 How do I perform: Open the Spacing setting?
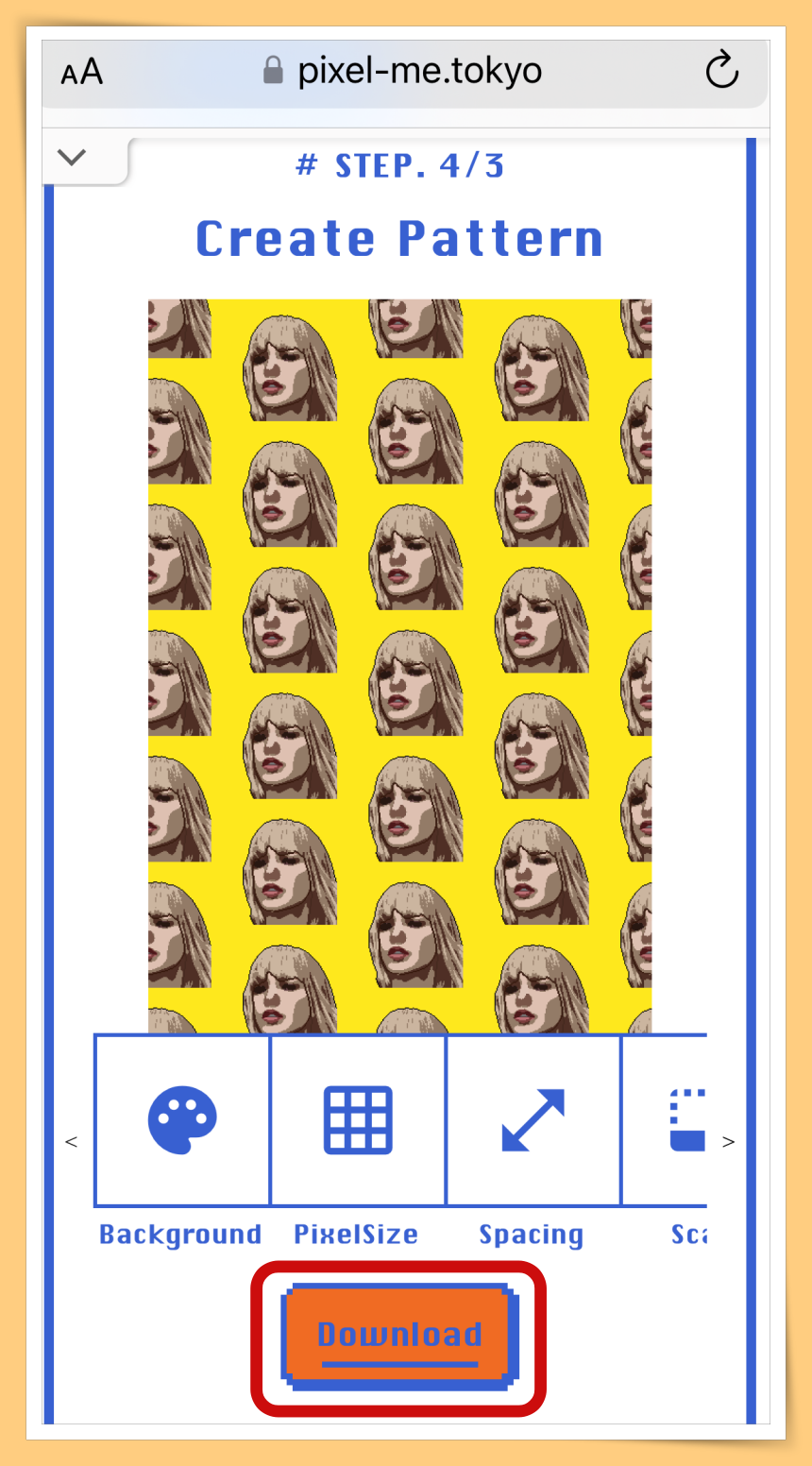(533, 1120)
